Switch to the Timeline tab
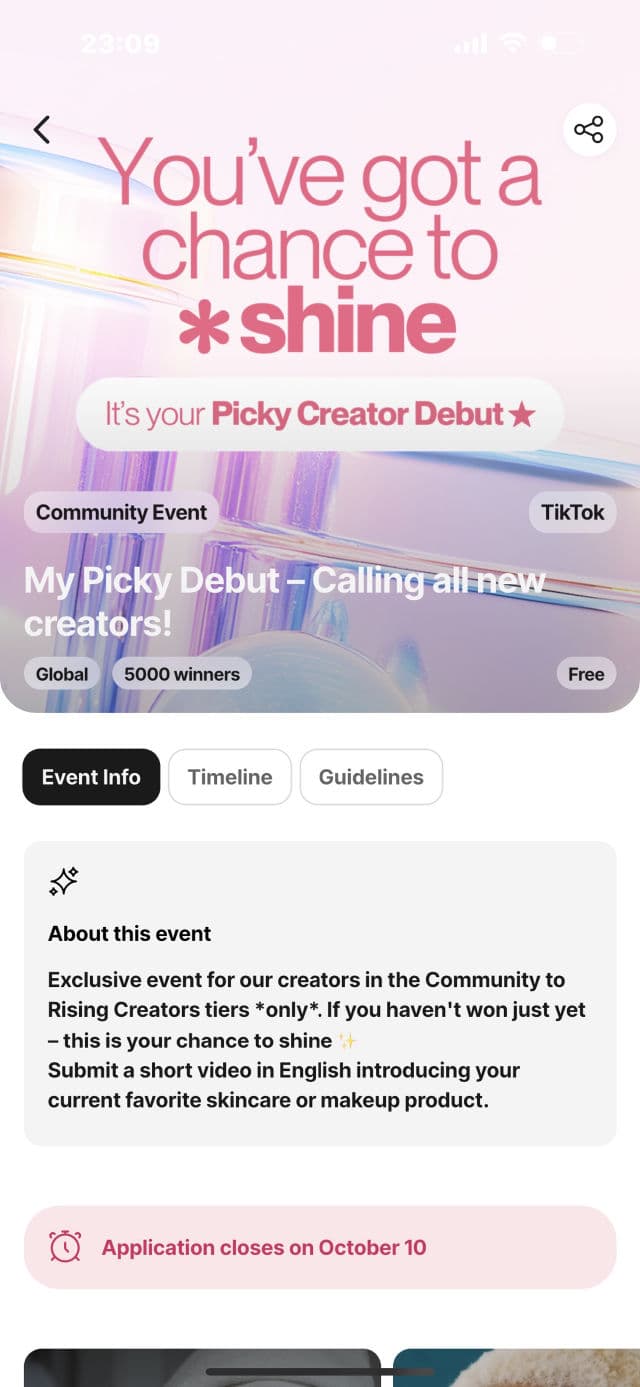Image resolution: width=640 pixels, height=1387 pixels. point(230,777)
